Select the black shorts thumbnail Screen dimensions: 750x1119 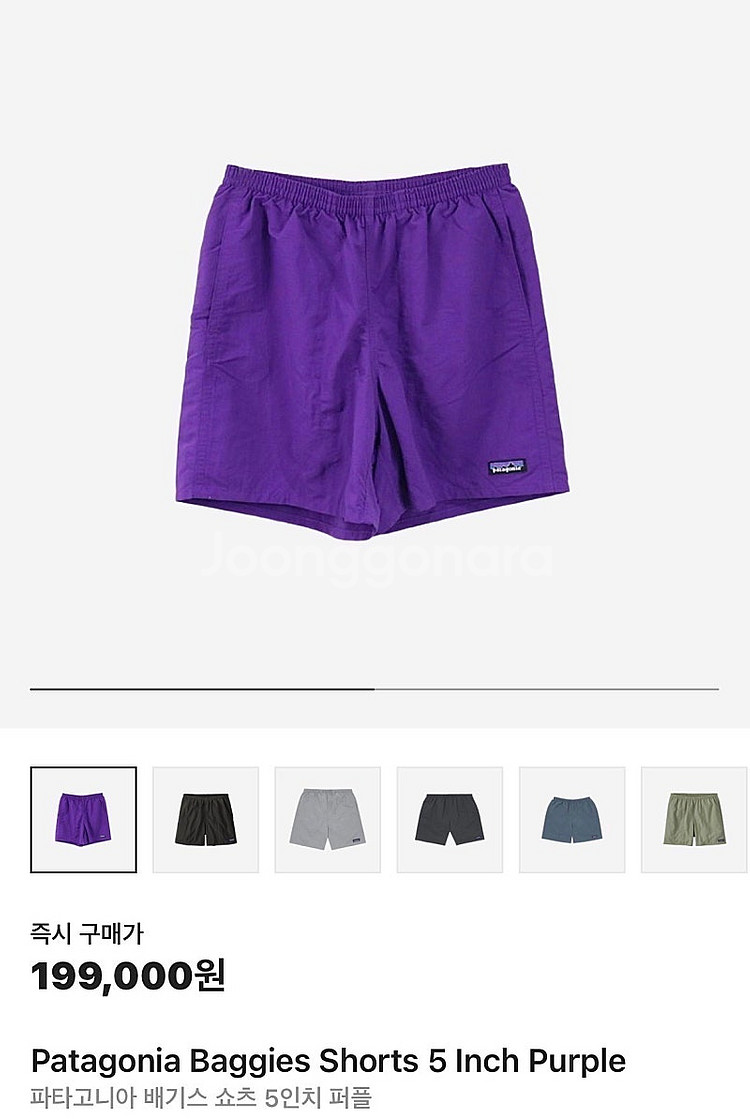point(206,819)
